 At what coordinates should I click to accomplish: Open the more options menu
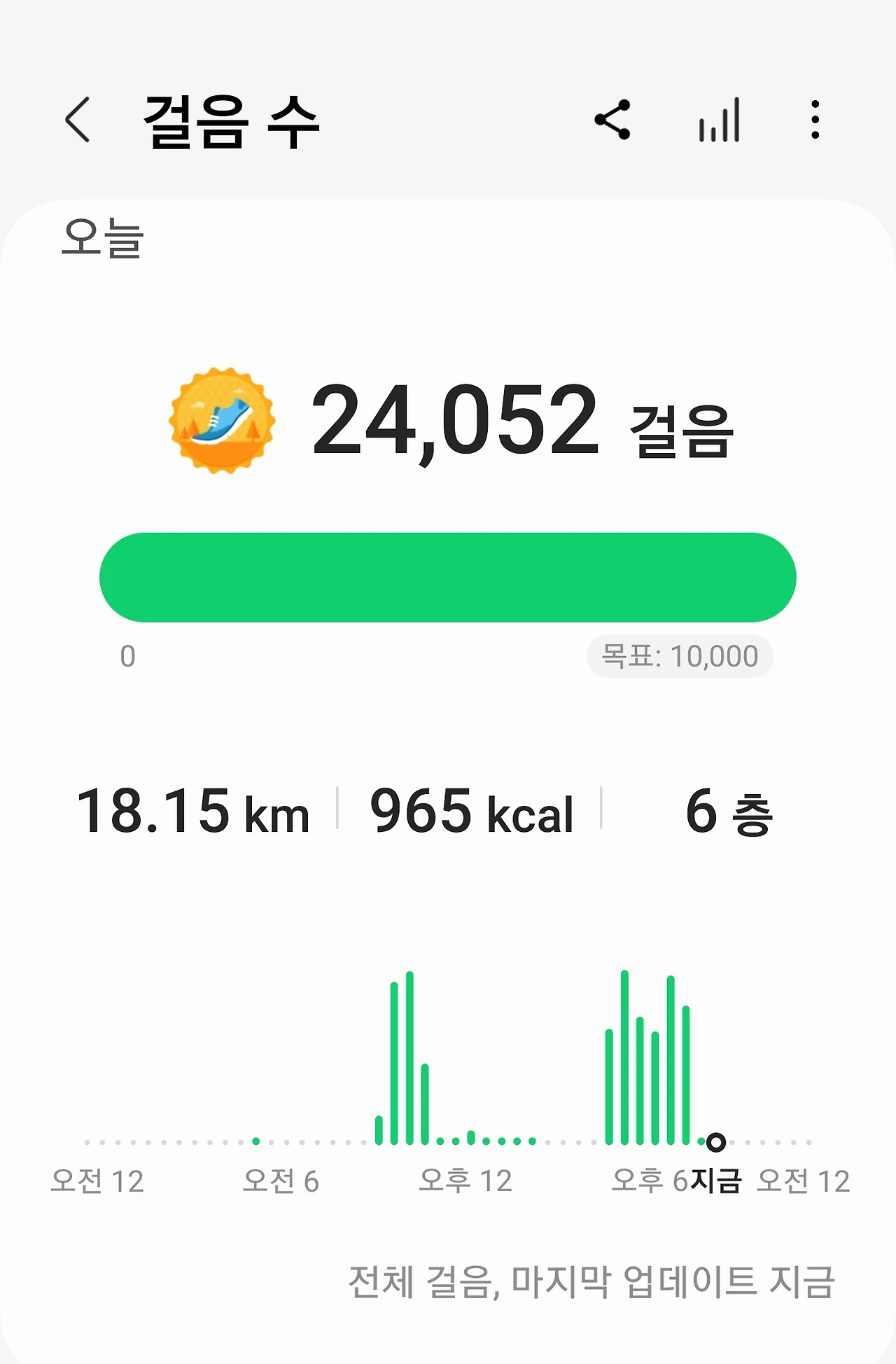(x=815, y=120)
